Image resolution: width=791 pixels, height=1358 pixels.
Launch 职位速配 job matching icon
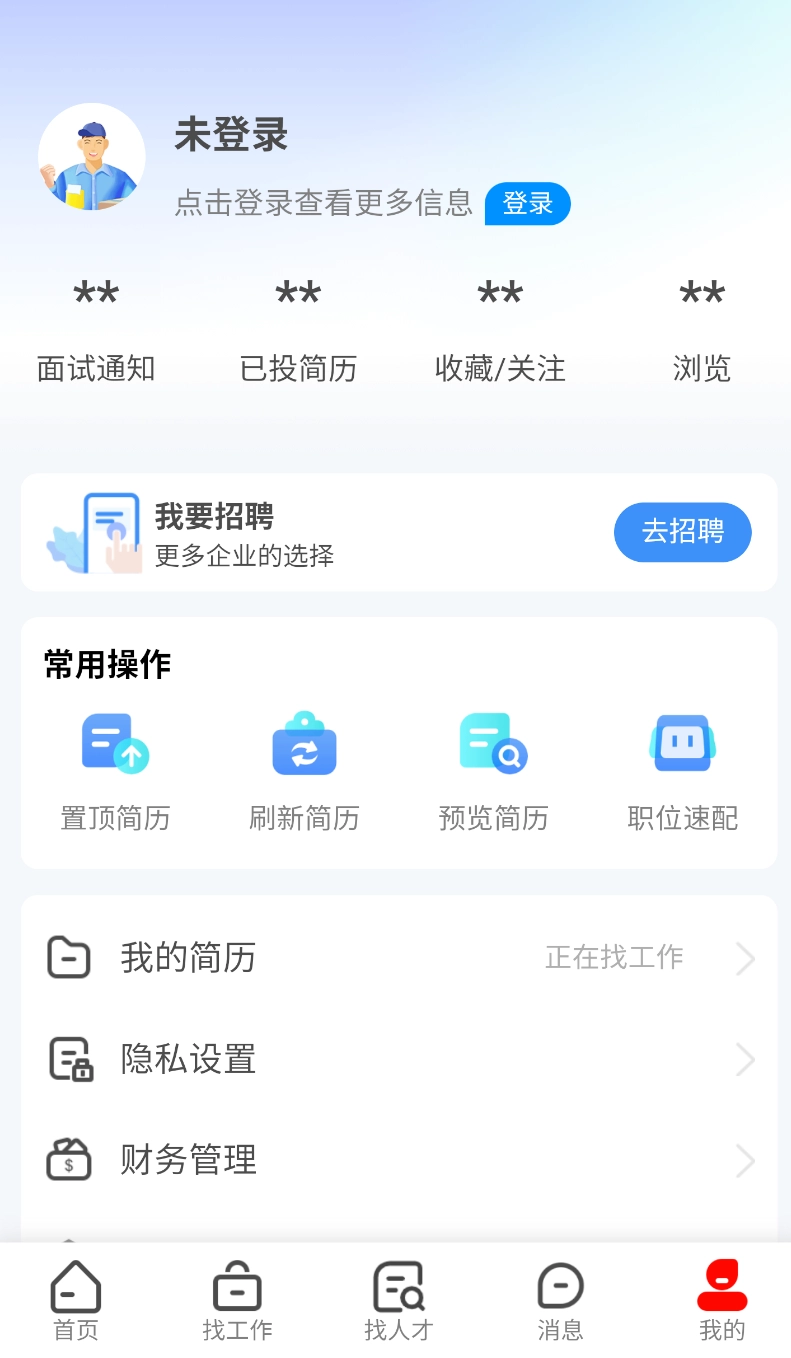[x=682, y=743]
